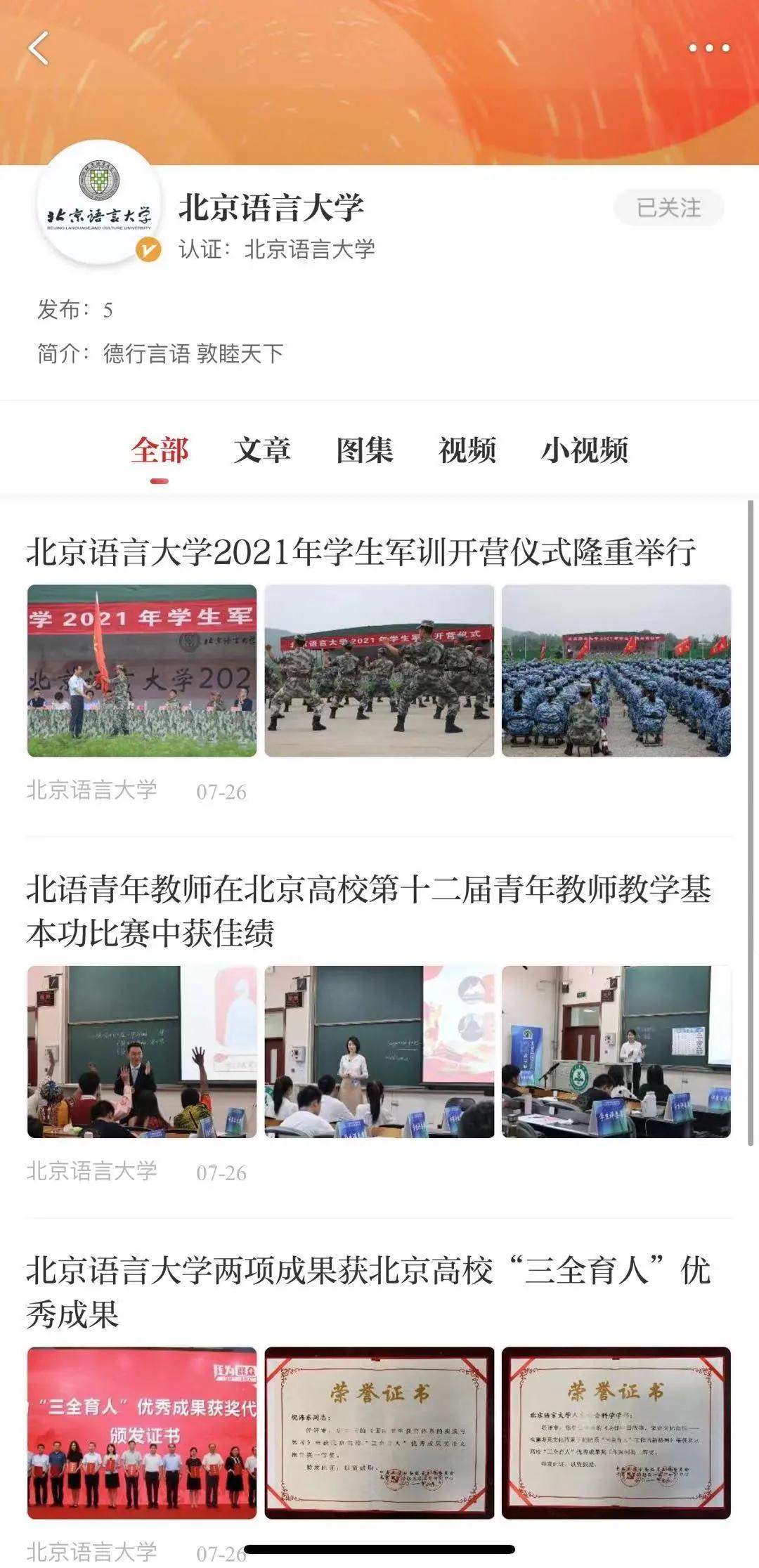View the female teacher at blackboard photo
The image size is (759, 1568).
point(379,1052)
